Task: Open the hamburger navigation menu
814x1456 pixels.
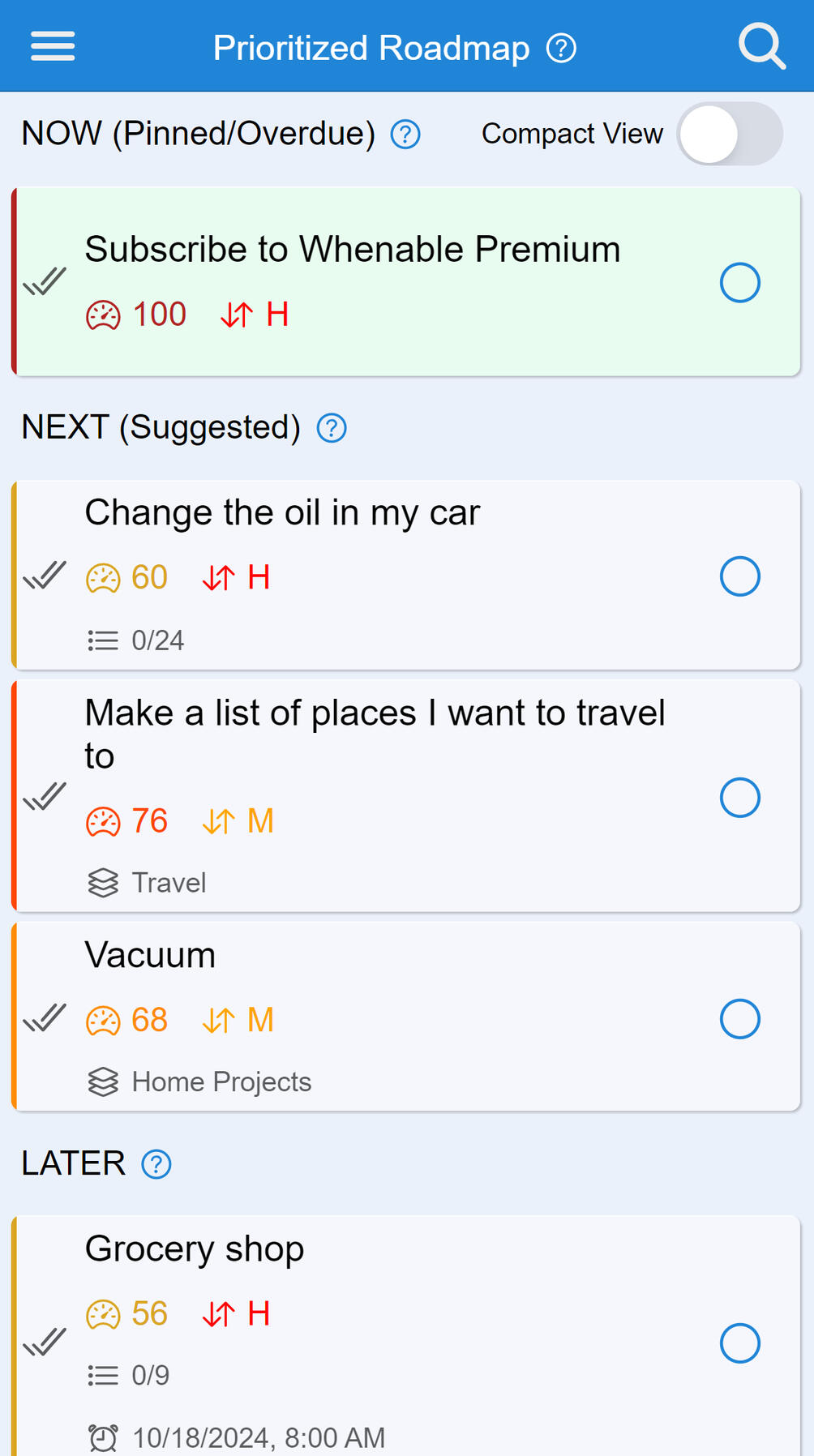Action: pos(52,46)
